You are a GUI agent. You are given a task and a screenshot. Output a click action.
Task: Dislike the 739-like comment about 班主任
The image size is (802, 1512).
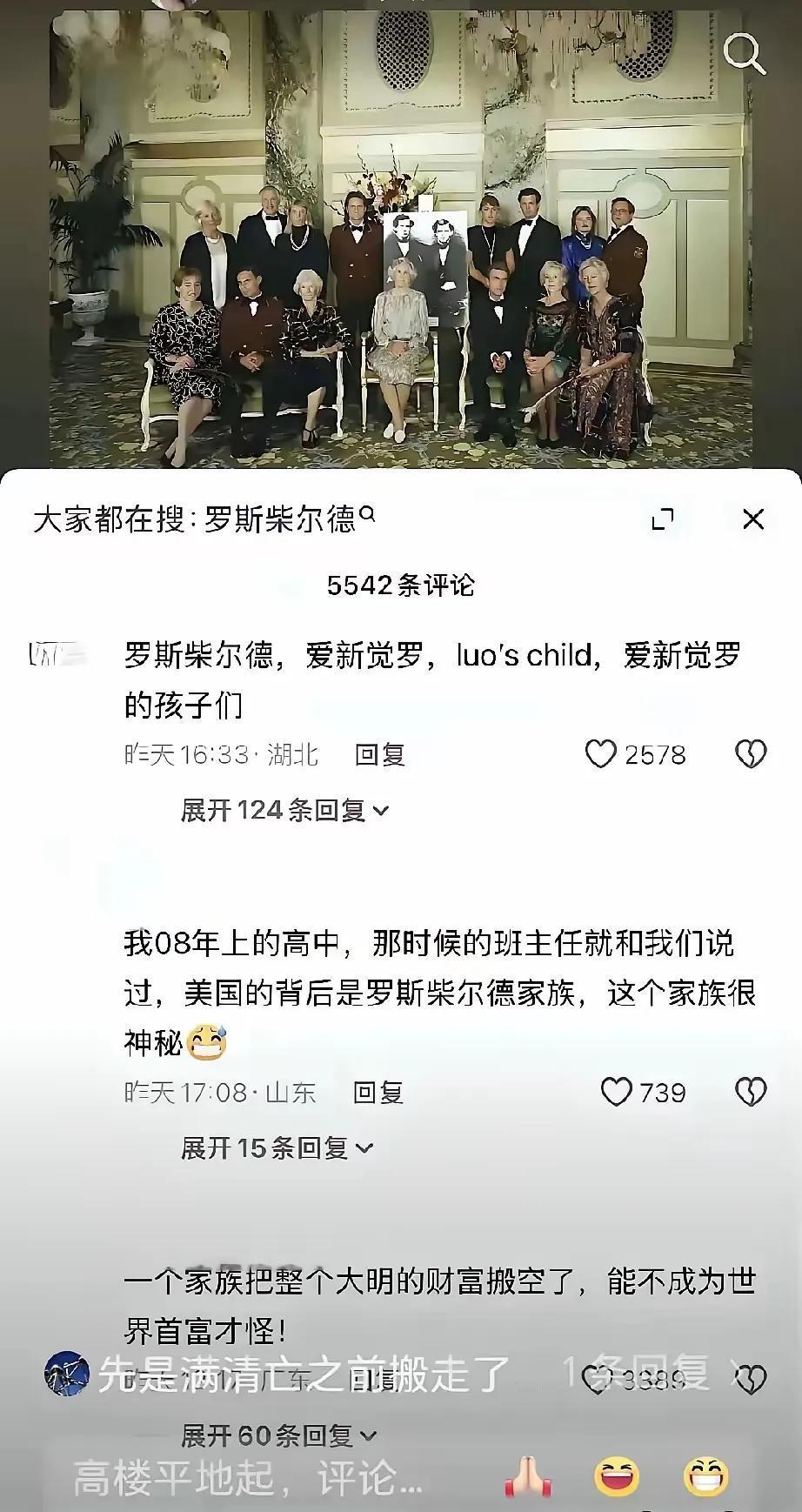click(750, 1091)
